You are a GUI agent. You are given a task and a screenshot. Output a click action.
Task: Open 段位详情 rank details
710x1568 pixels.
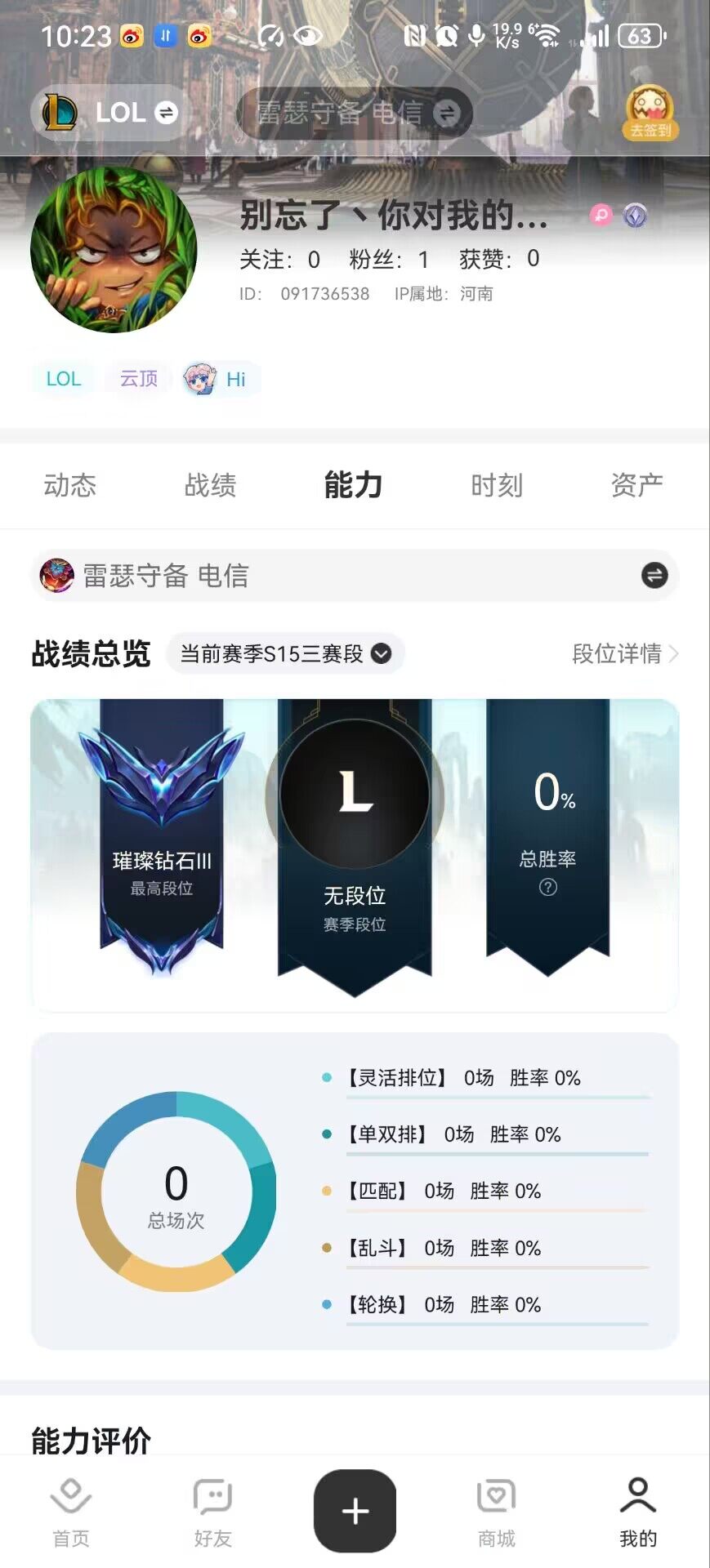(x=625, y=654)
